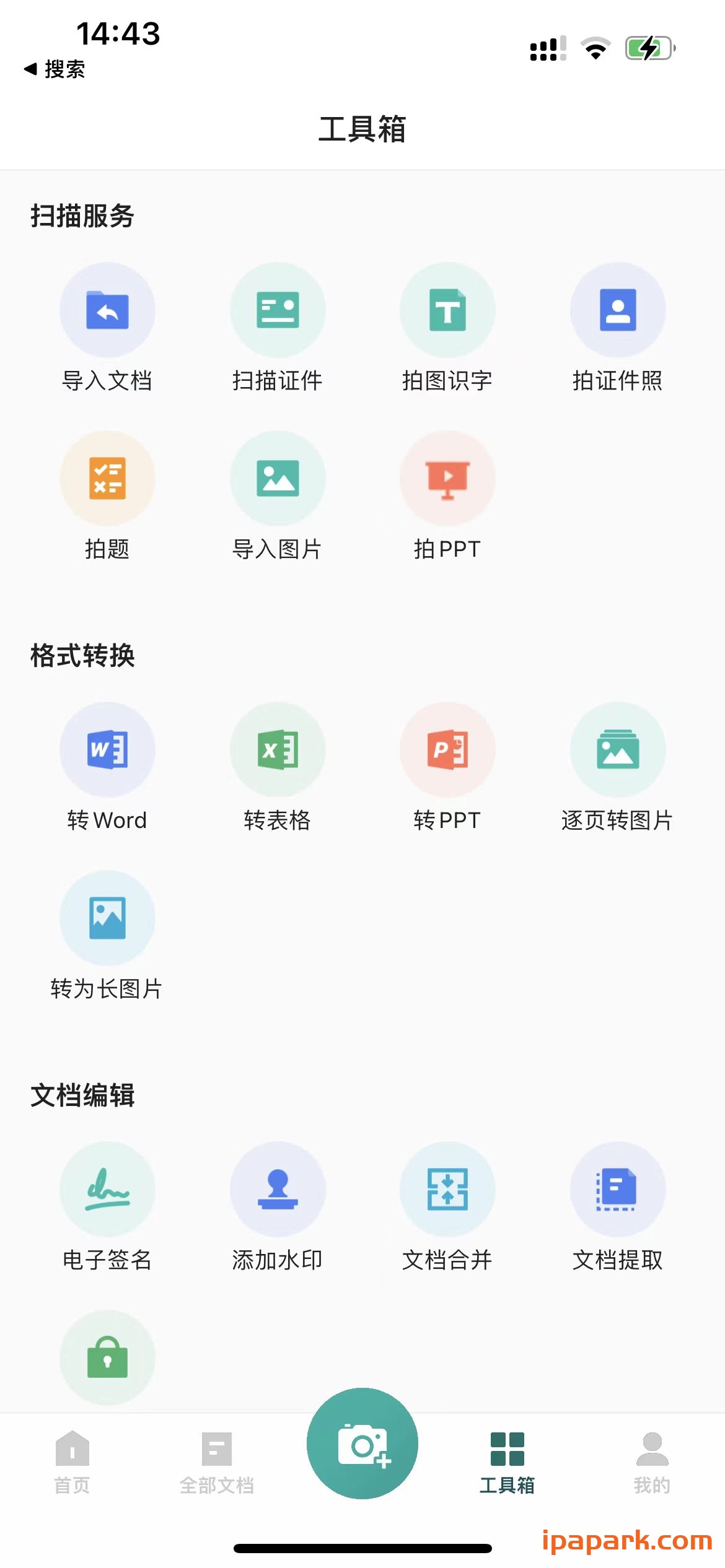This screenshot has width=725, height=1568.
Task: Open the 转PPT conversion tool
Action: pyautogui.click(x=448, y=749)
